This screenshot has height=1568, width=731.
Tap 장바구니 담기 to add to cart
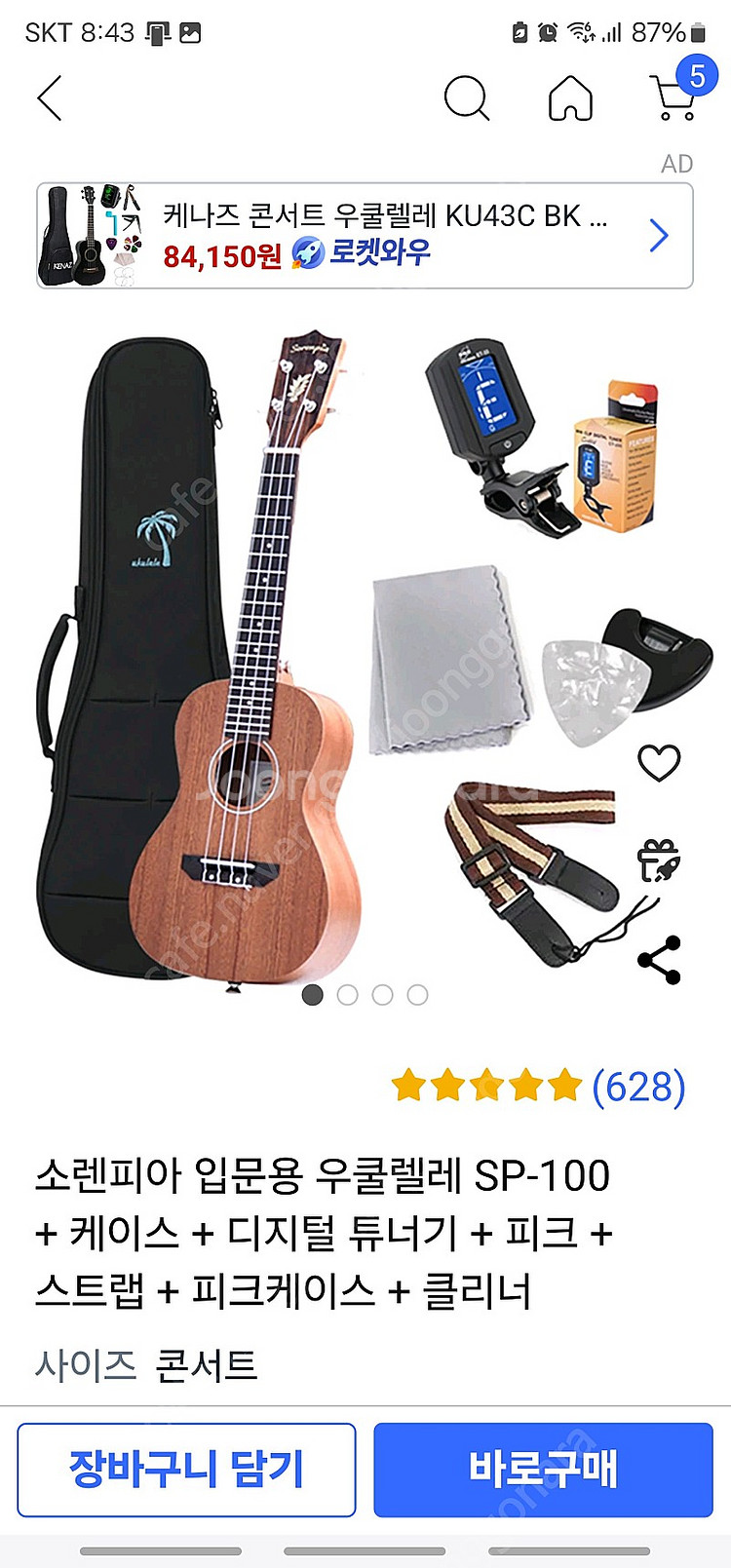tap(186, 1470)
